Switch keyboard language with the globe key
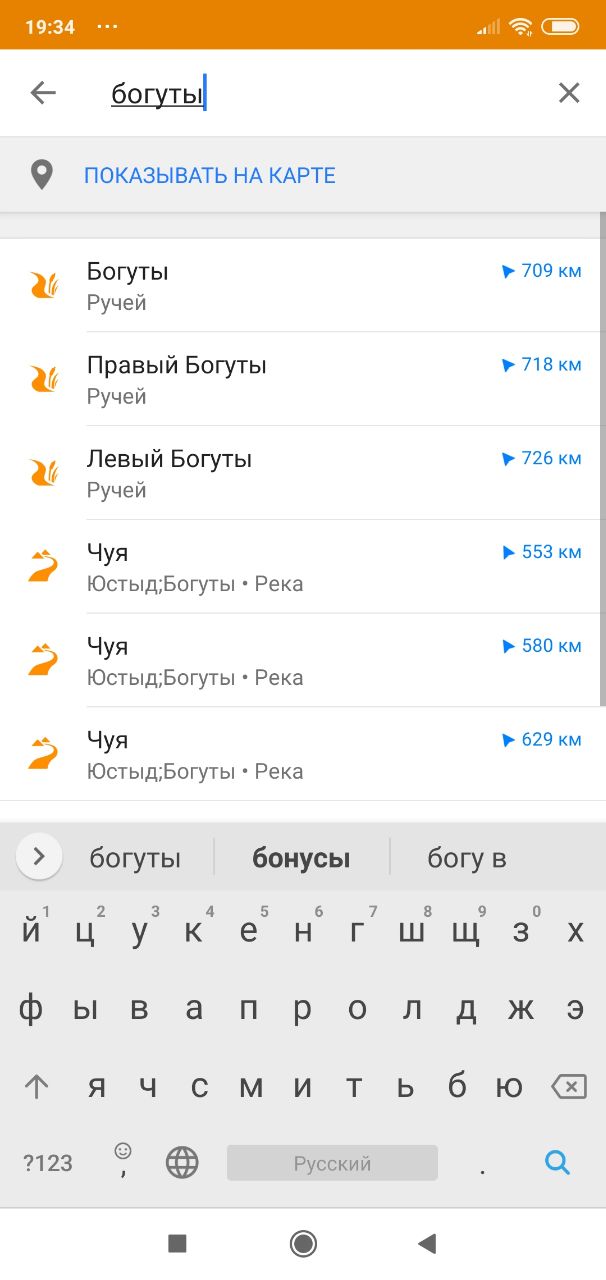Image resolution: width=606 pixels, height=1280 pixels. (182, 1163)
